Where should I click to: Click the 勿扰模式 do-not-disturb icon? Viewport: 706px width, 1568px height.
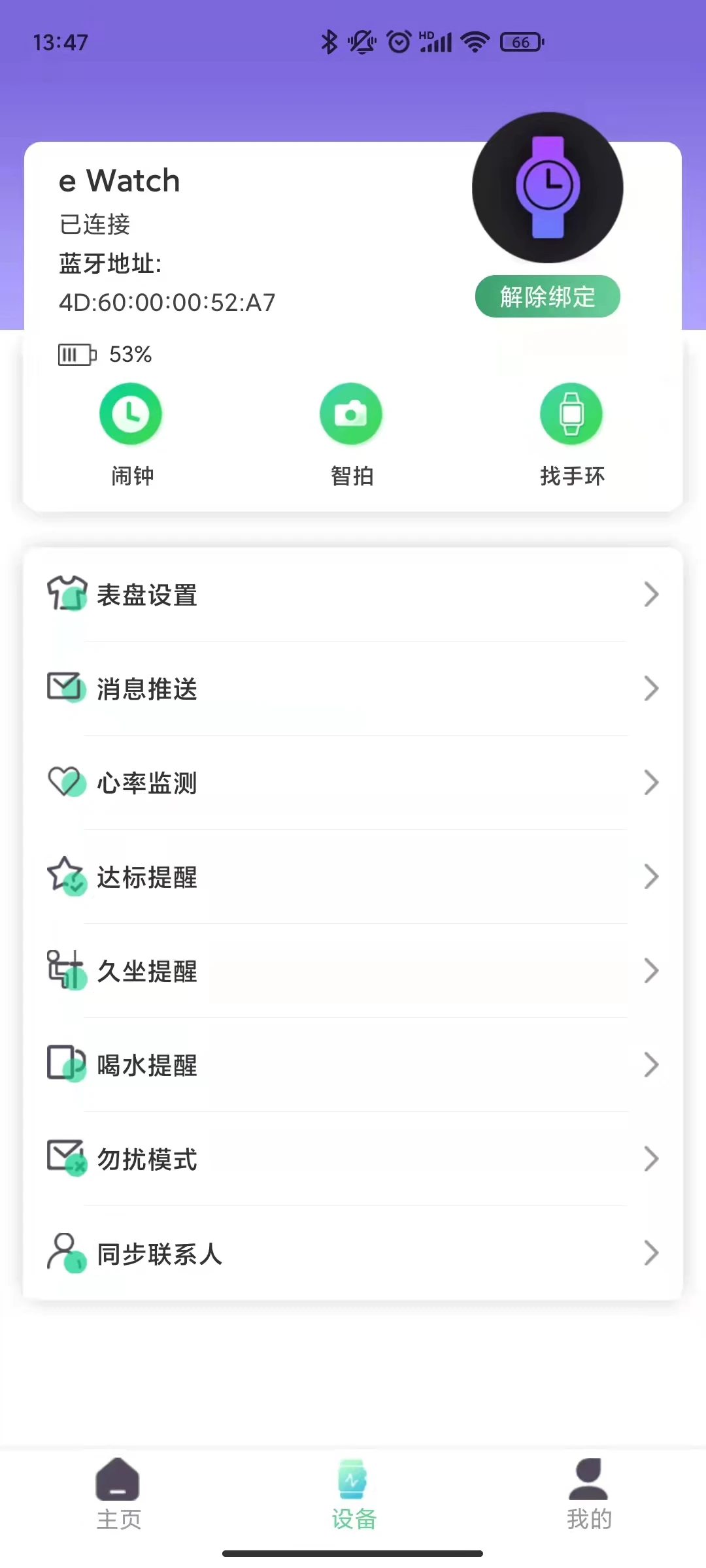(67, 1160)
